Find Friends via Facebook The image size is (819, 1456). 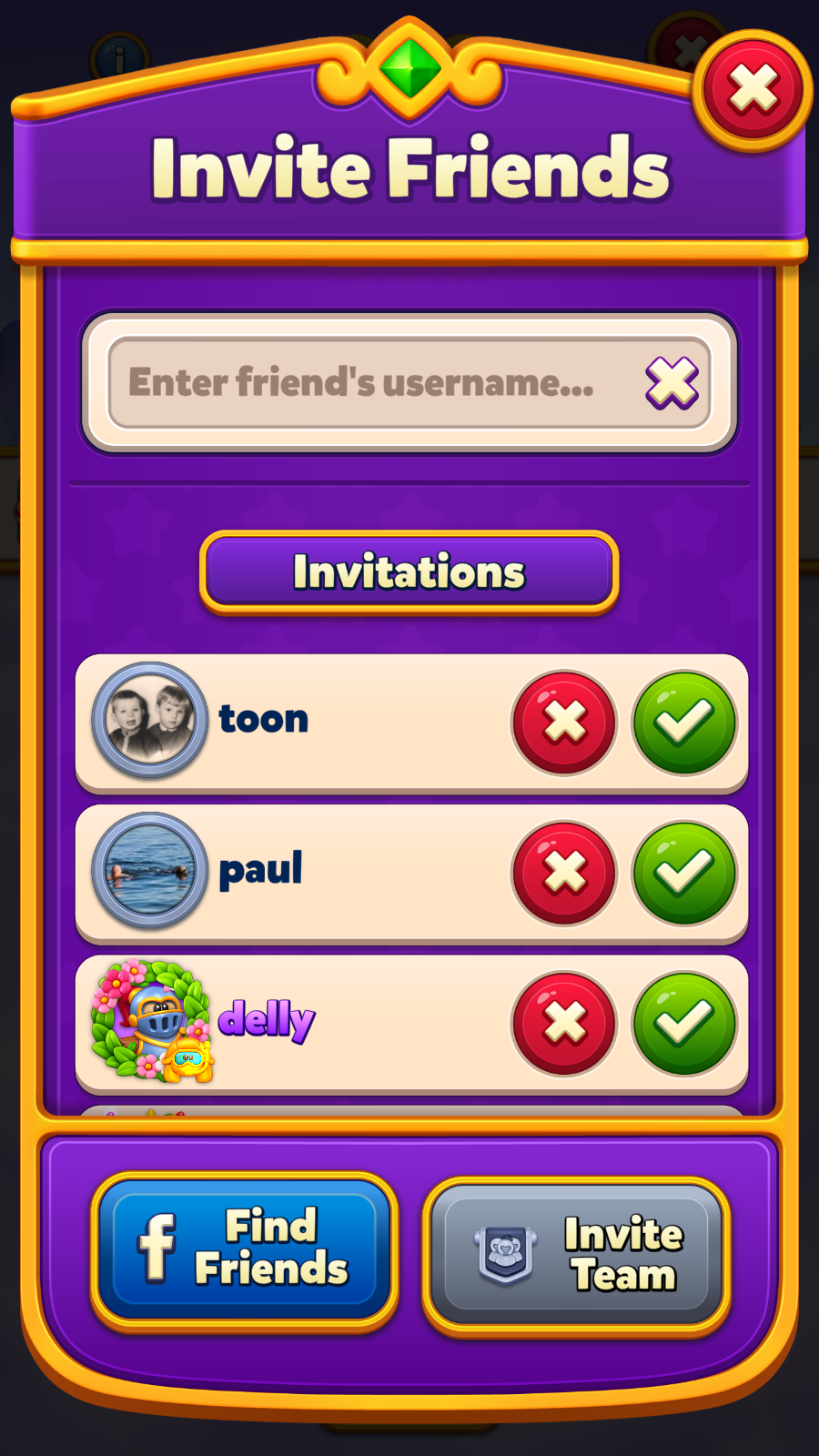click(244, 1249)
